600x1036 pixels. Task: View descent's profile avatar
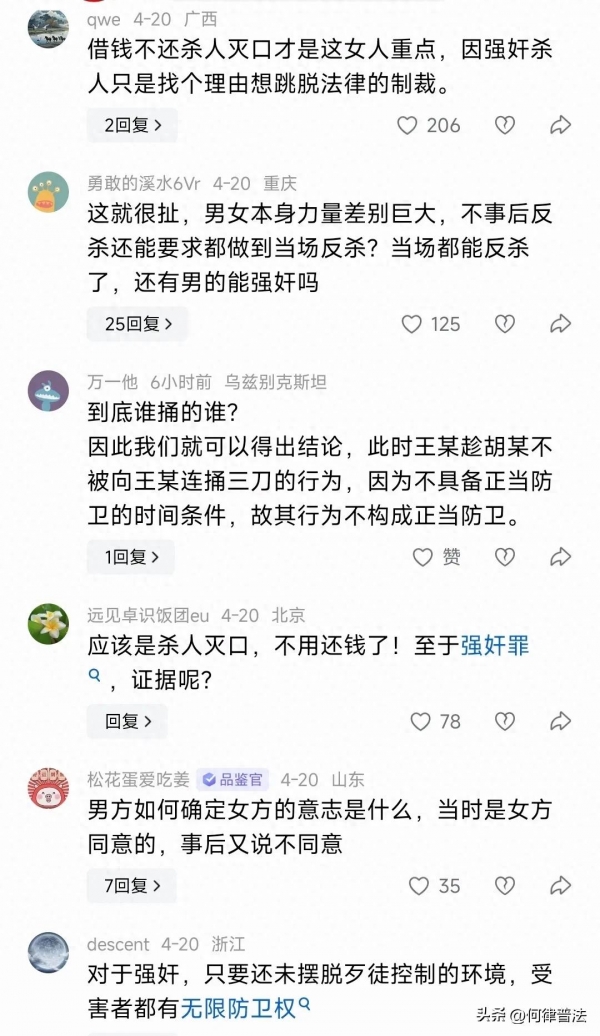48,953
